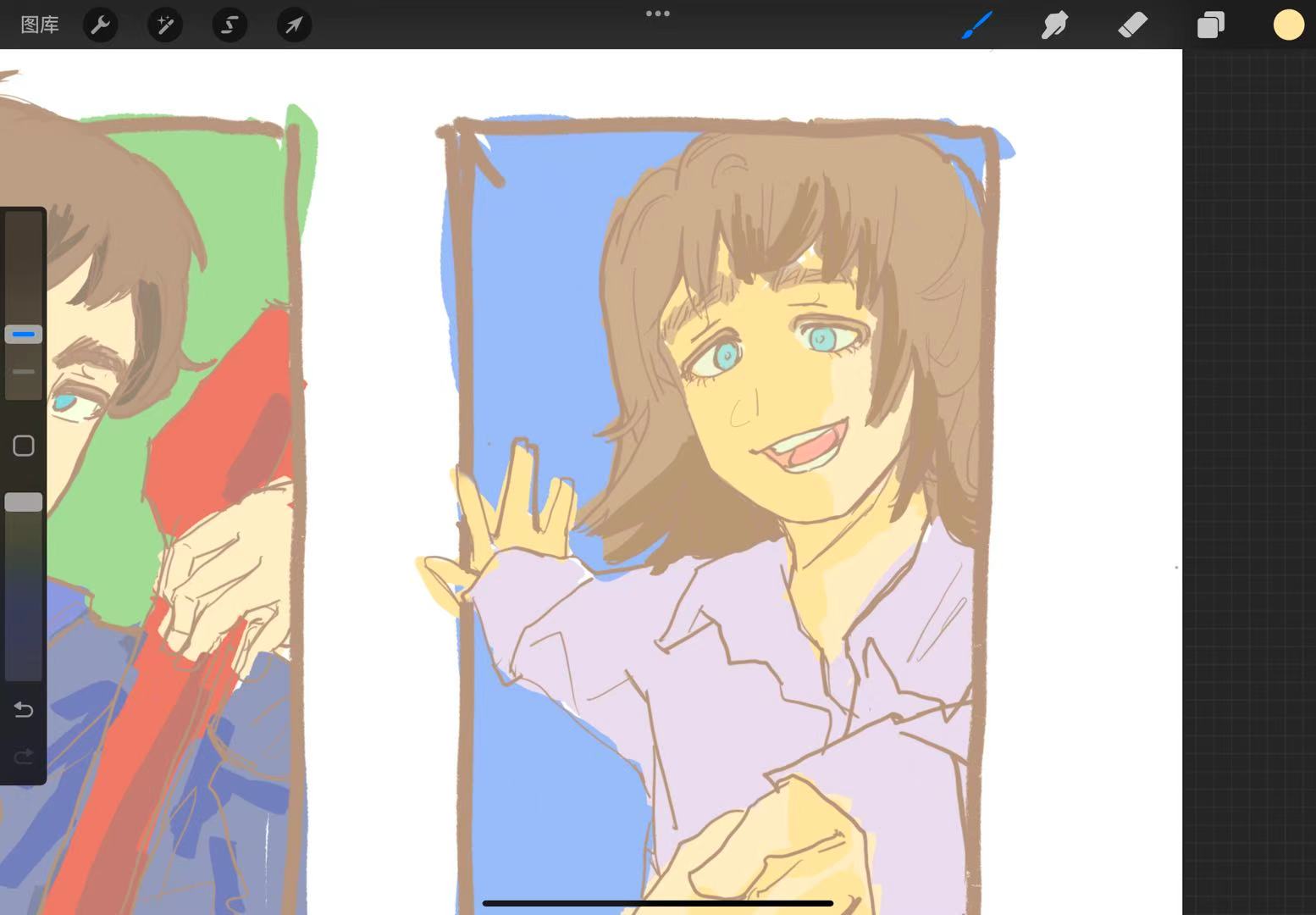Tap the brush size slider
The width and height of the screenshot is (1316, 915).
[x=24, y=335]
